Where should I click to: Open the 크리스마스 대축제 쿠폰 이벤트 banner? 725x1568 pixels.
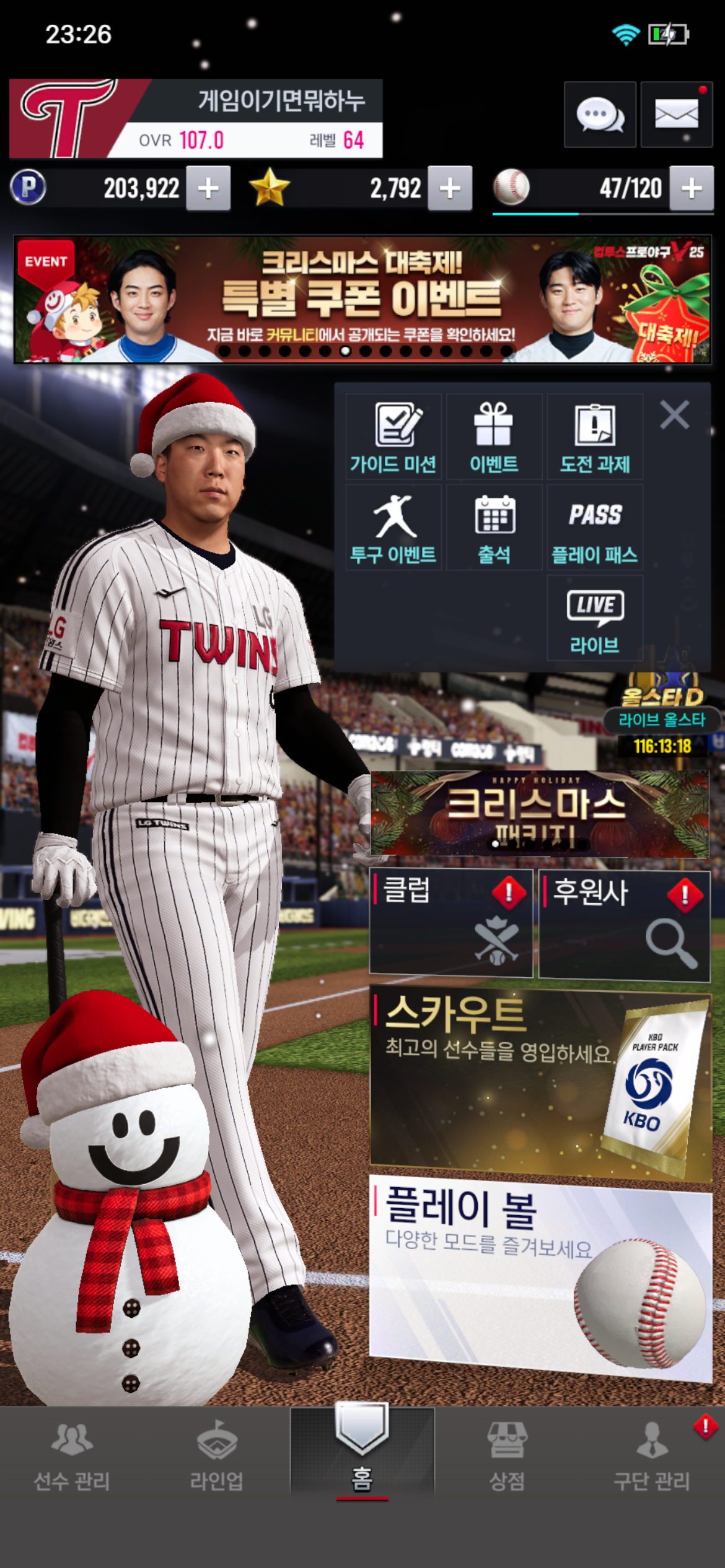pos(362,298)
